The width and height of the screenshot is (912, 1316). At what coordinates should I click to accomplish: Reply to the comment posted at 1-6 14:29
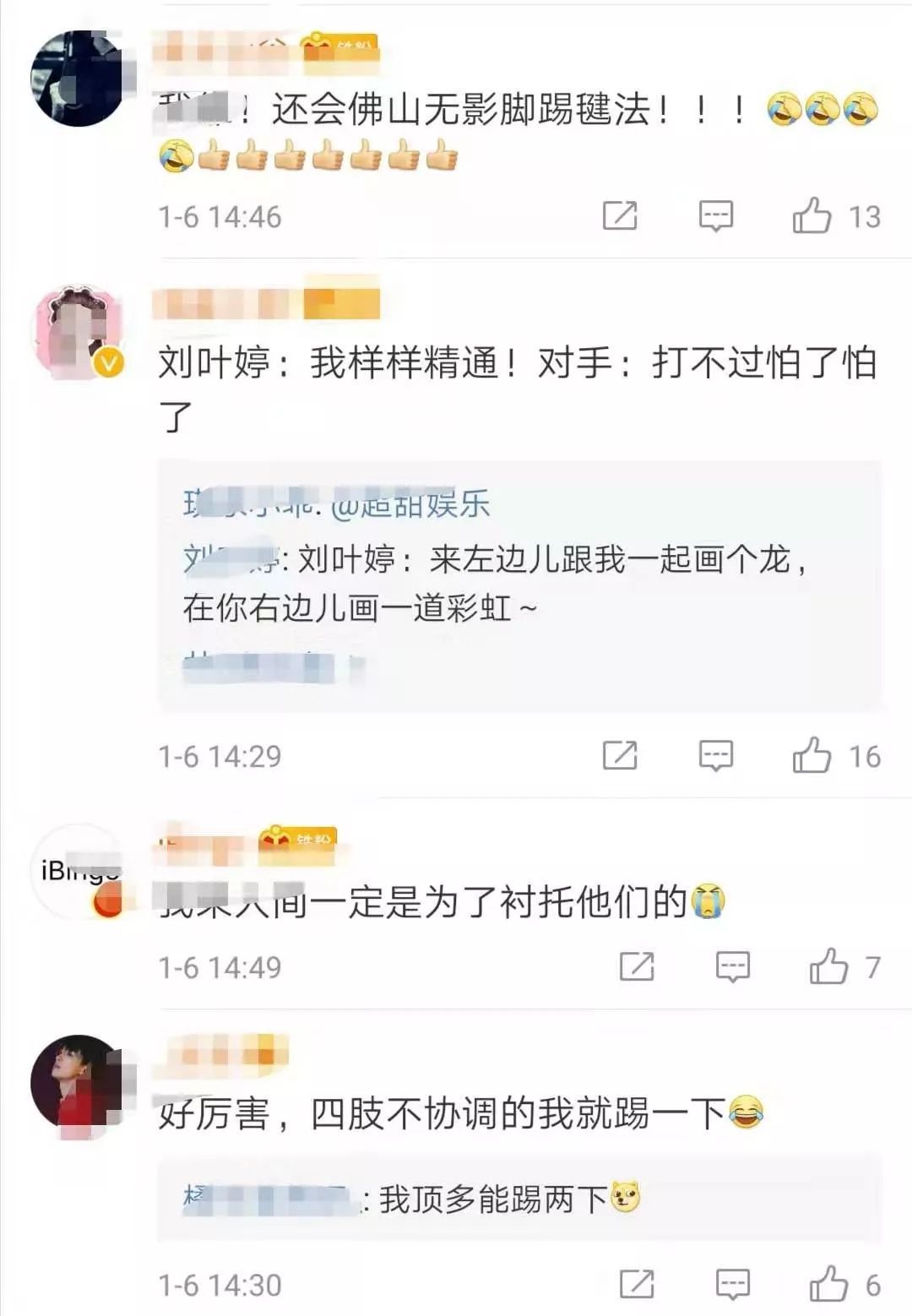tap(715, 755)
